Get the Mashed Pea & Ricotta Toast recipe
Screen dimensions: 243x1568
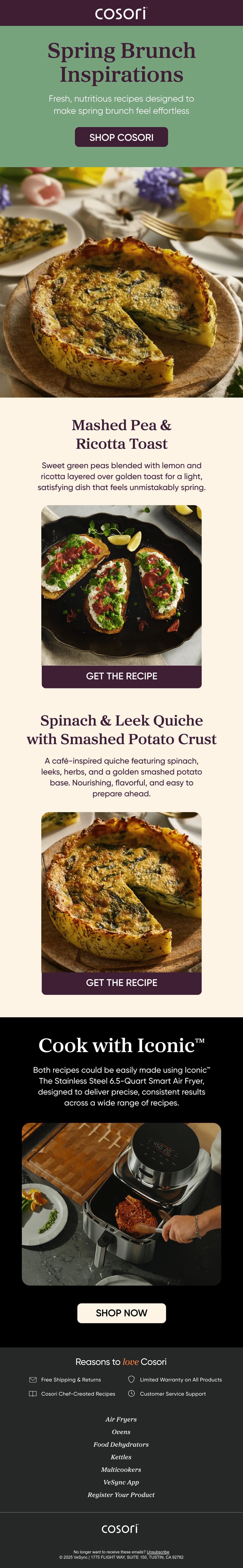pyautogui.click(x=121, y=676)
